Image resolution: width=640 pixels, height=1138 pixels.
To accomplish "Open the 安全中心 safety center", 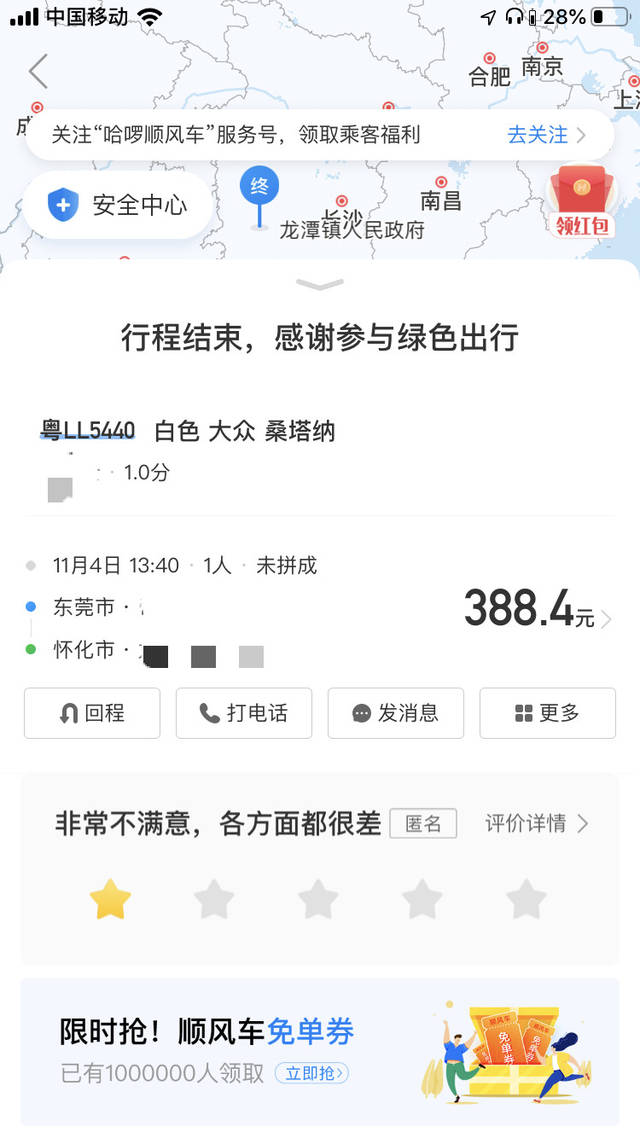I will [118, 205].
